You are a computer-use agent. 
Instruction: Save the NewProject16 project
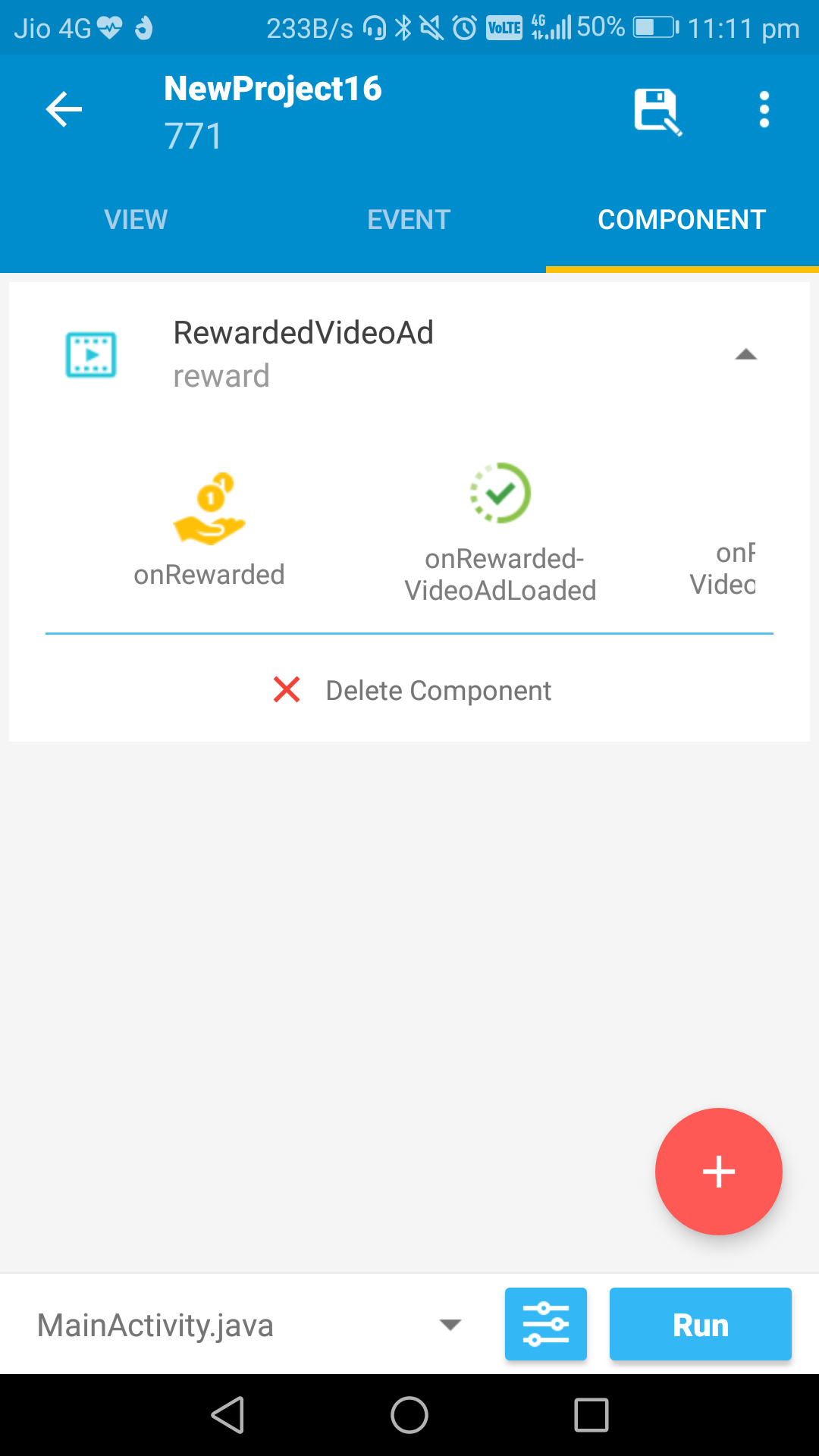(657, 108)
